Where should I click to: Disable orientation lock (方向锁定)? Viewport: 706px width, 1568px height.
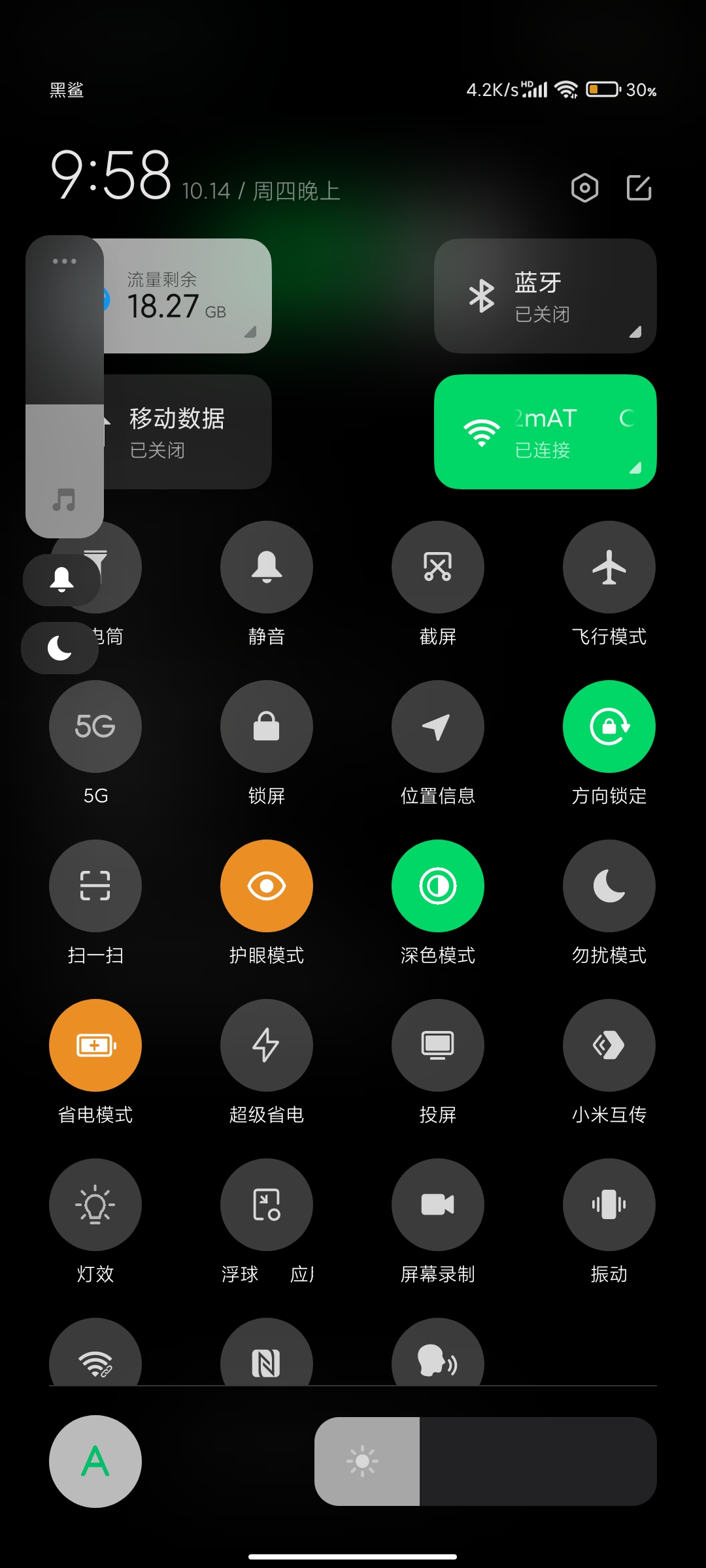coord(609,727)
